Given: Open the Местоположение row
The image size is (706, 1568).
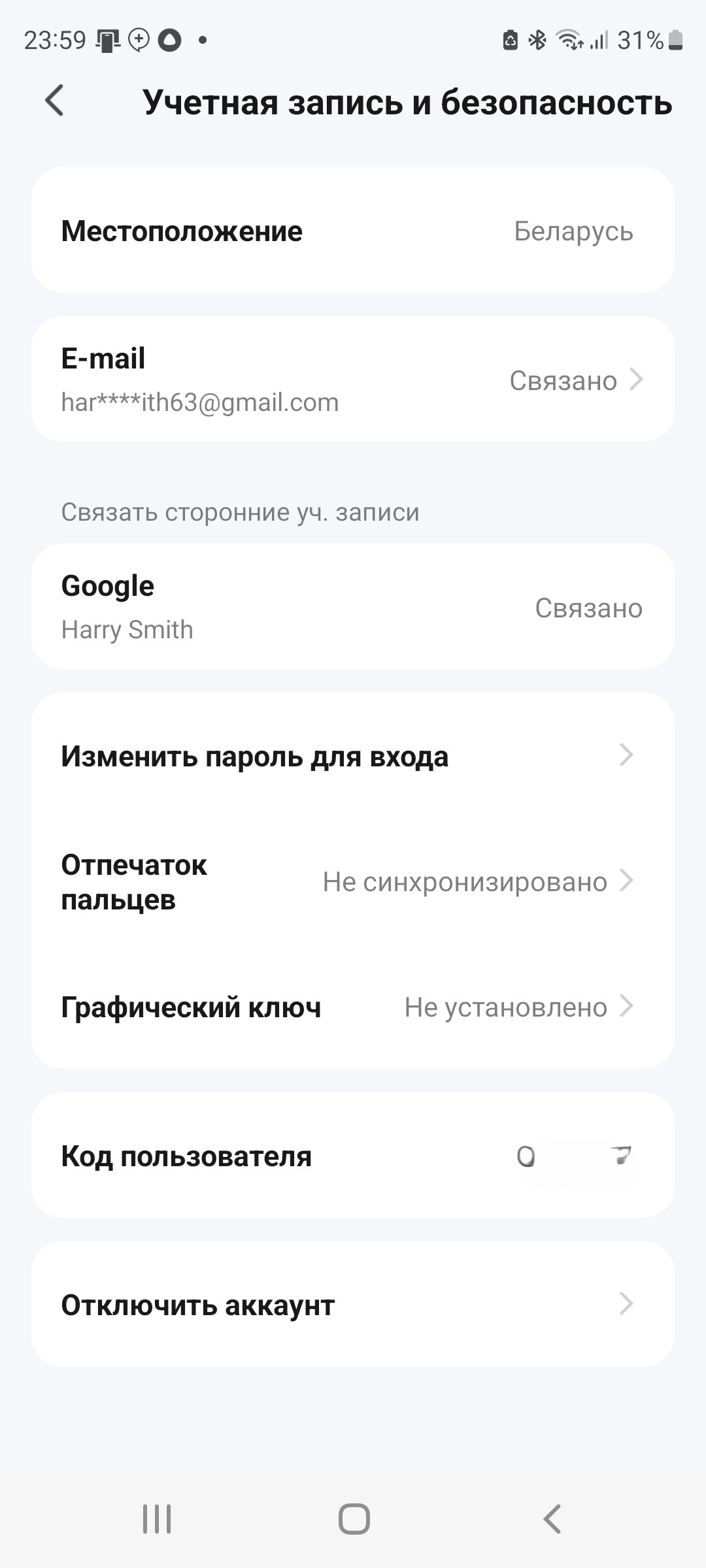Looking at the screenshot, I should pos(353,231).
